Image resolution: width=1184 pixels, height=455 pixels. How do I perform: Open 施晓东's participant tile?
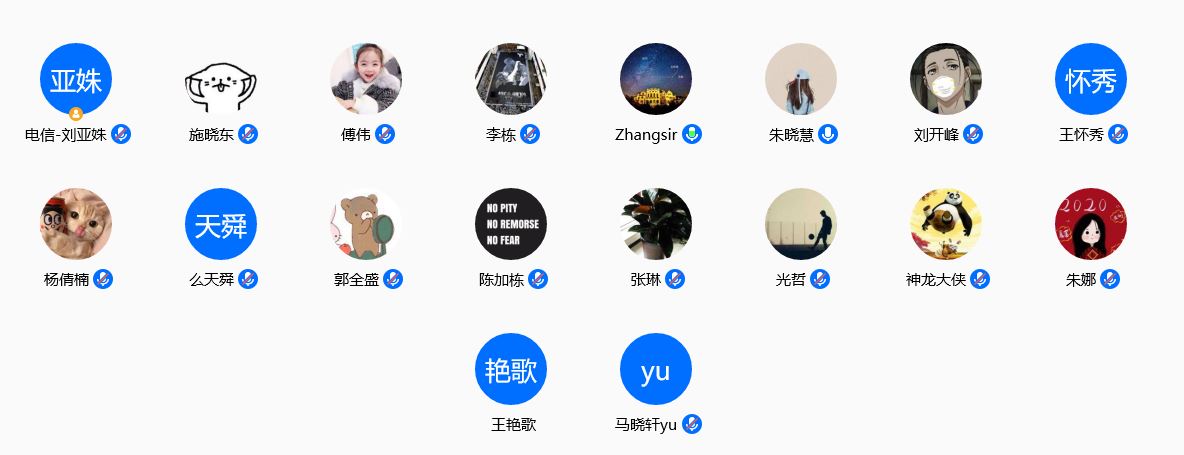click(221, 79)
